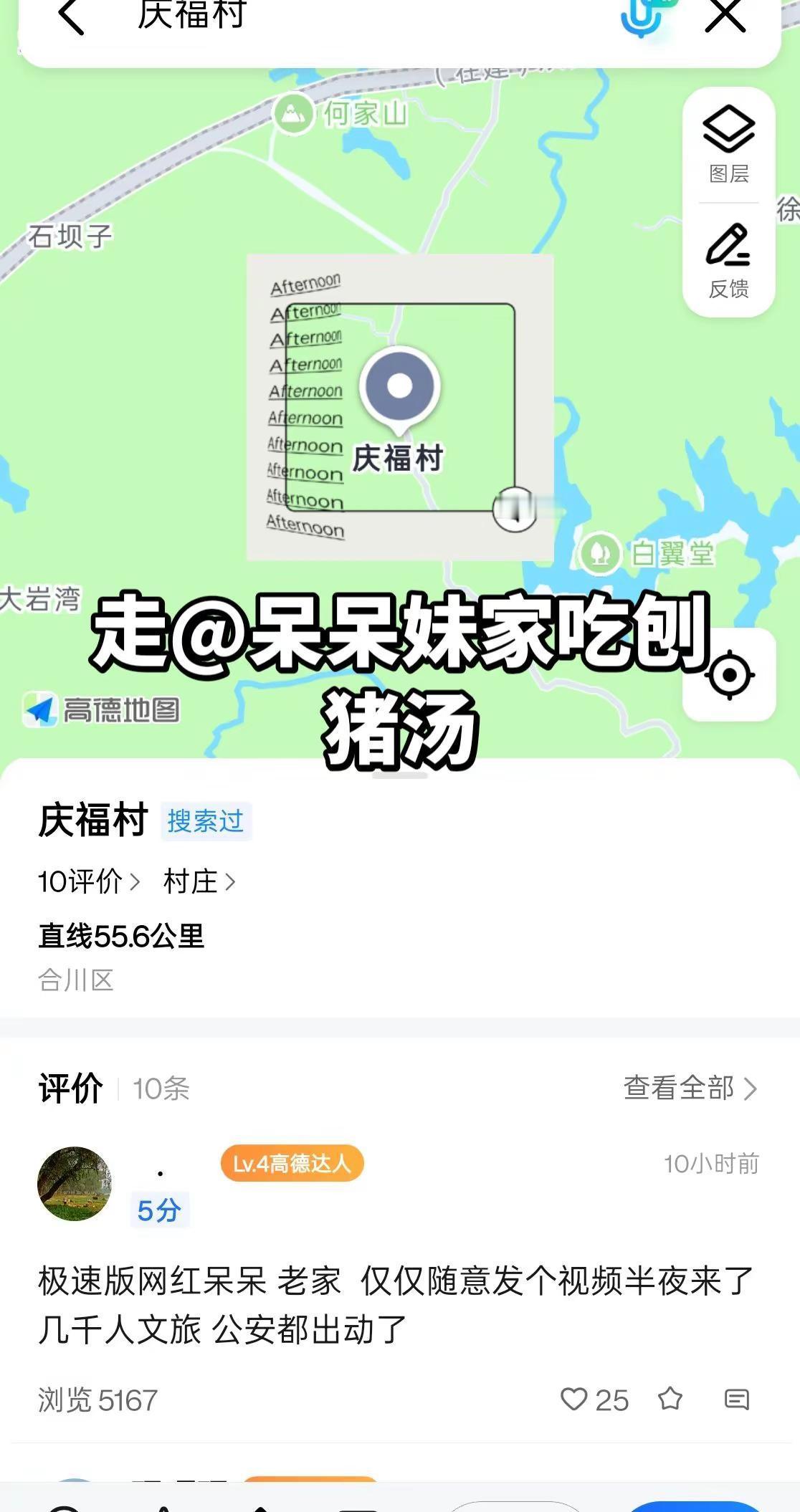Click the 5分 rating link
800x1512 pixels.
161,1210
